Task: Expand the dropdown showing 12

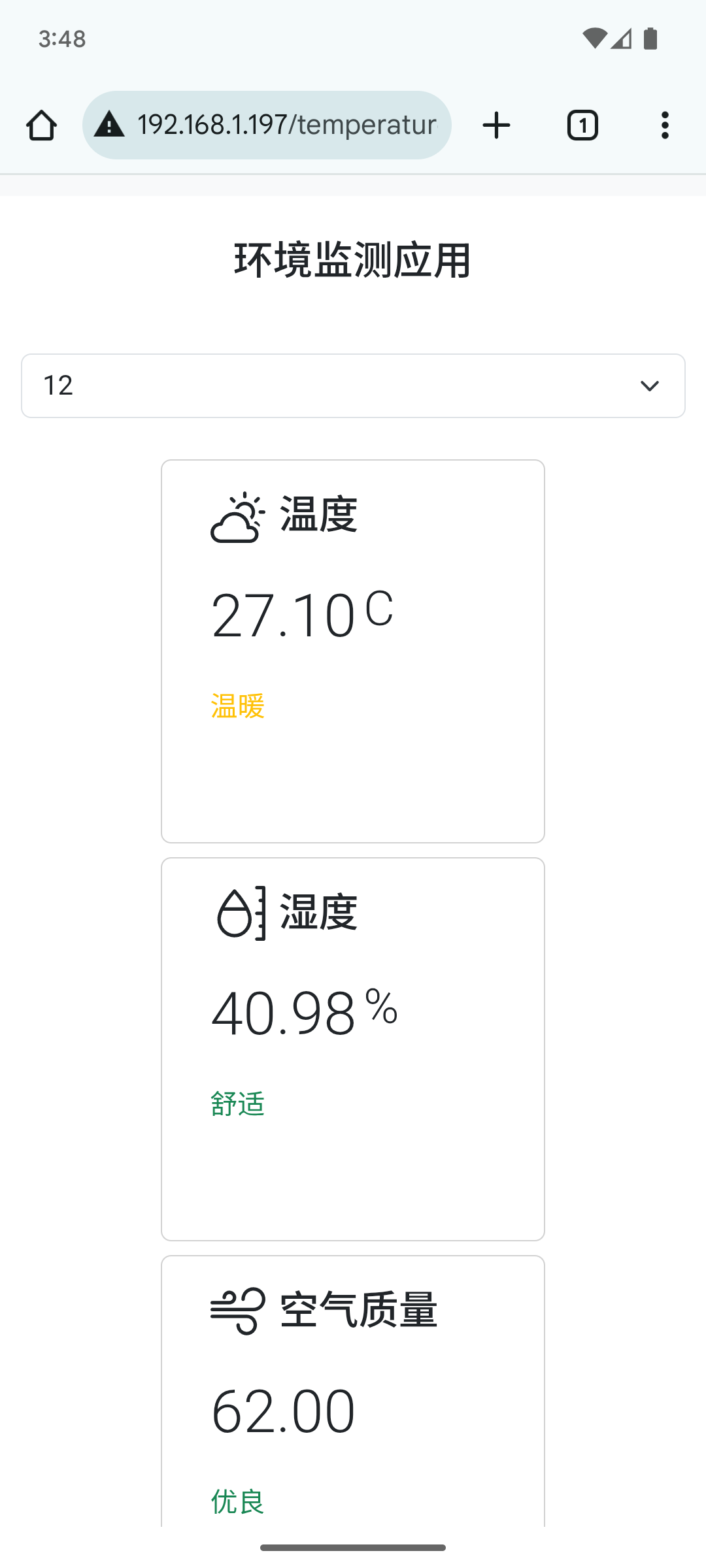Action: (353, 385)
